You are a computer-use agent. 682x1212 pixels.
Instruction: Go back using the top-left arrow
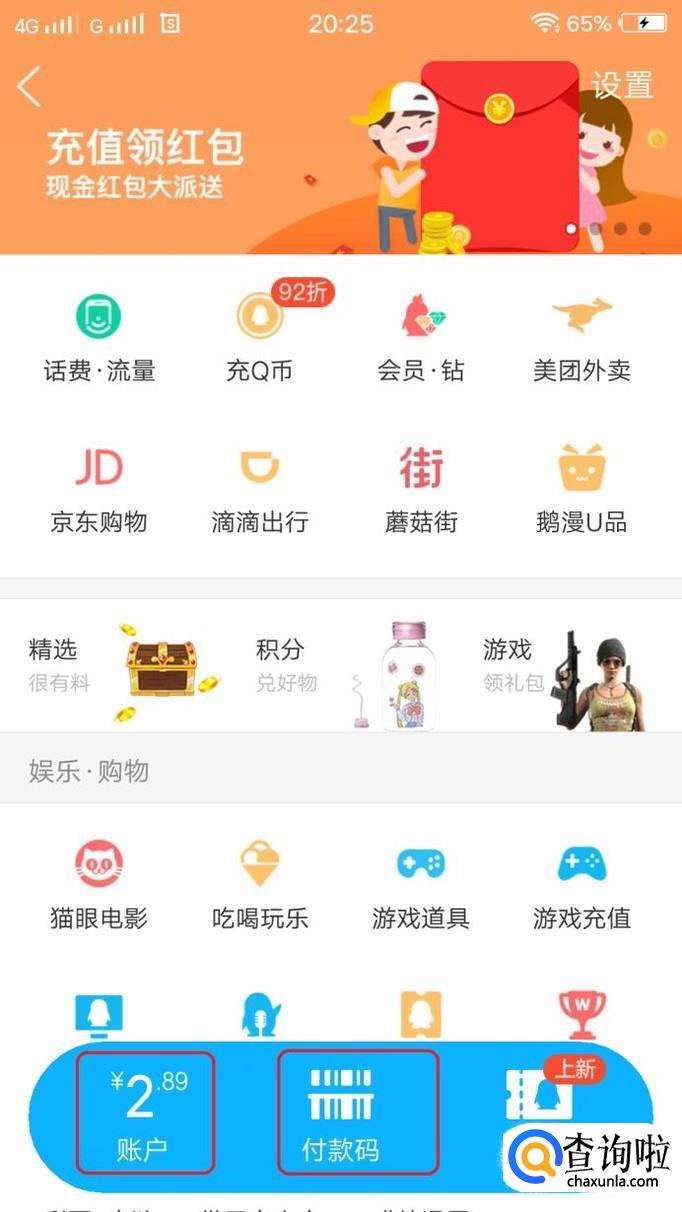[29, 87]
